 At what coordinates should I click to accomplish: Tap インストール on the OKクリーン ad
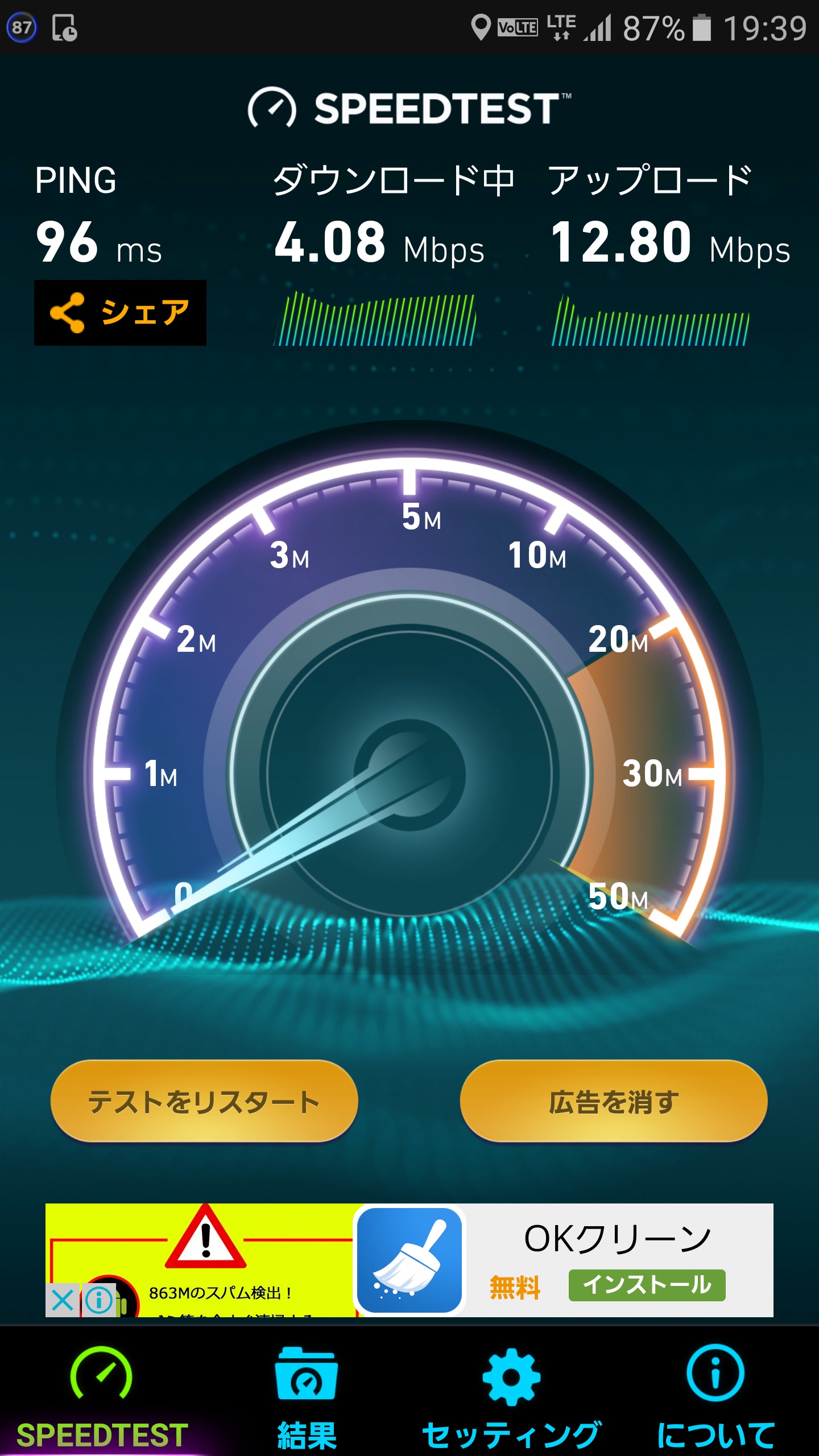(x=647, y=1285)
